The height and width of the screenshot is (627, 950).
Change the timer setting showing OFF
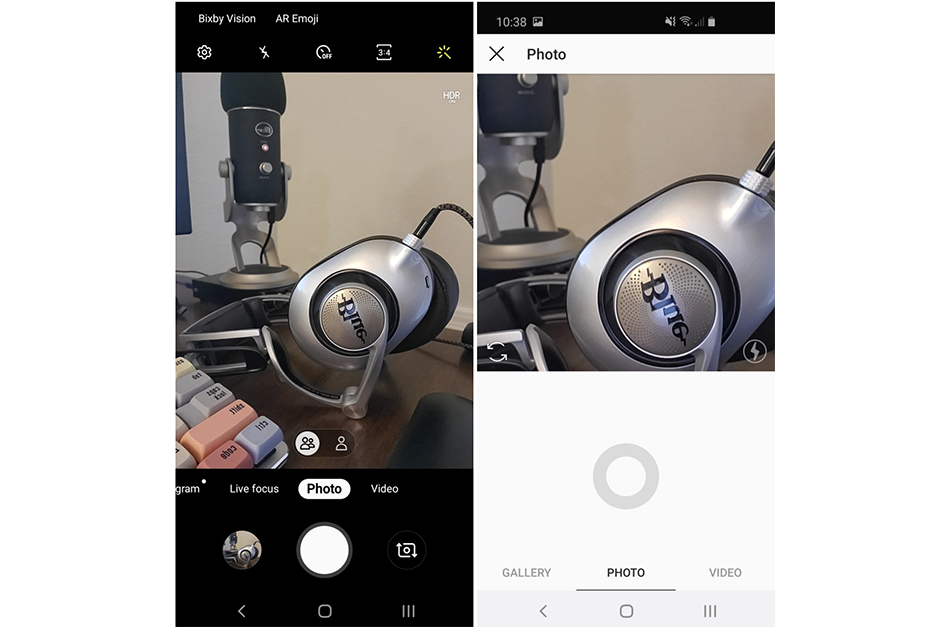pyautogui.click(x=324, y=52)
